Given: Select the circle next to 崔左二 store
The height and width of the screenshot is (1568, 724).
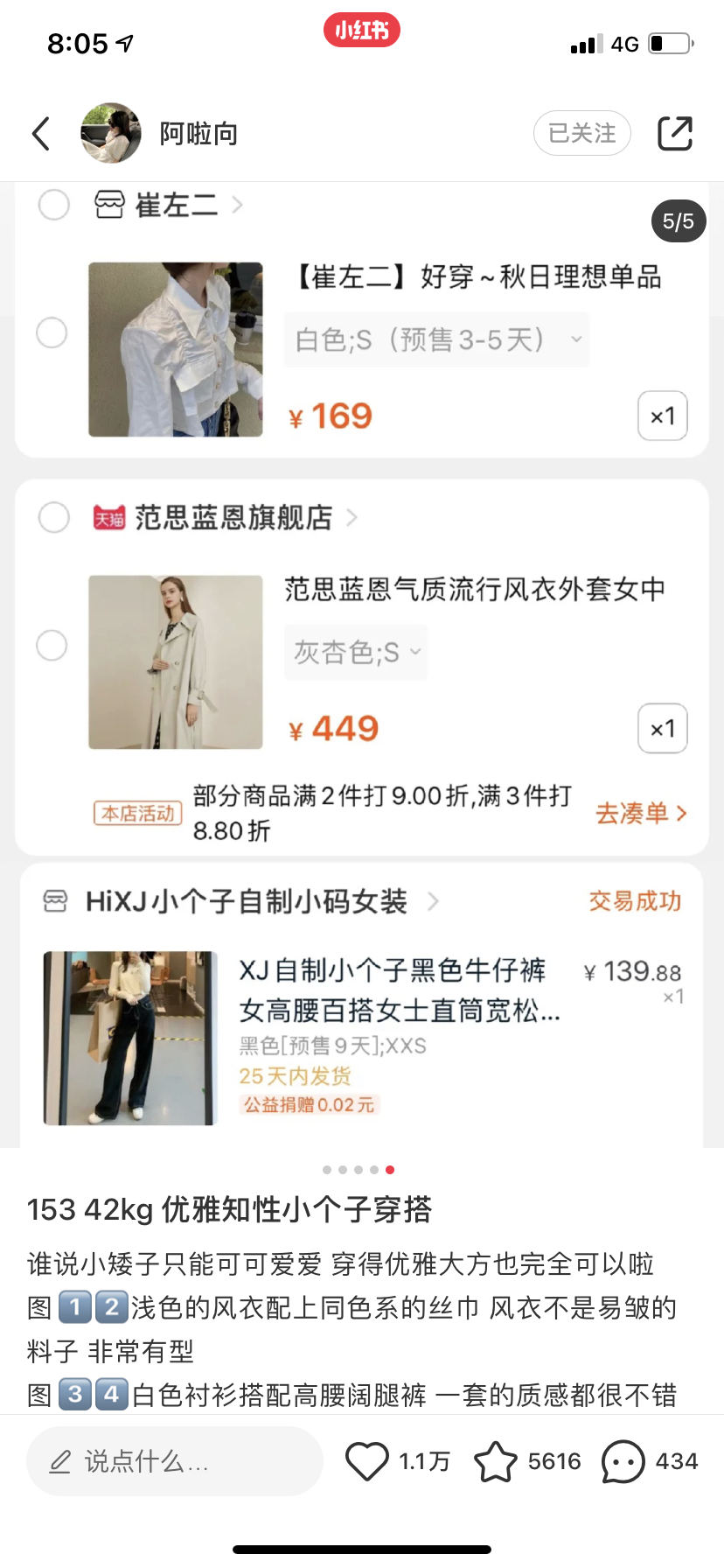Looking at the screenshot, I should point(53,205).
